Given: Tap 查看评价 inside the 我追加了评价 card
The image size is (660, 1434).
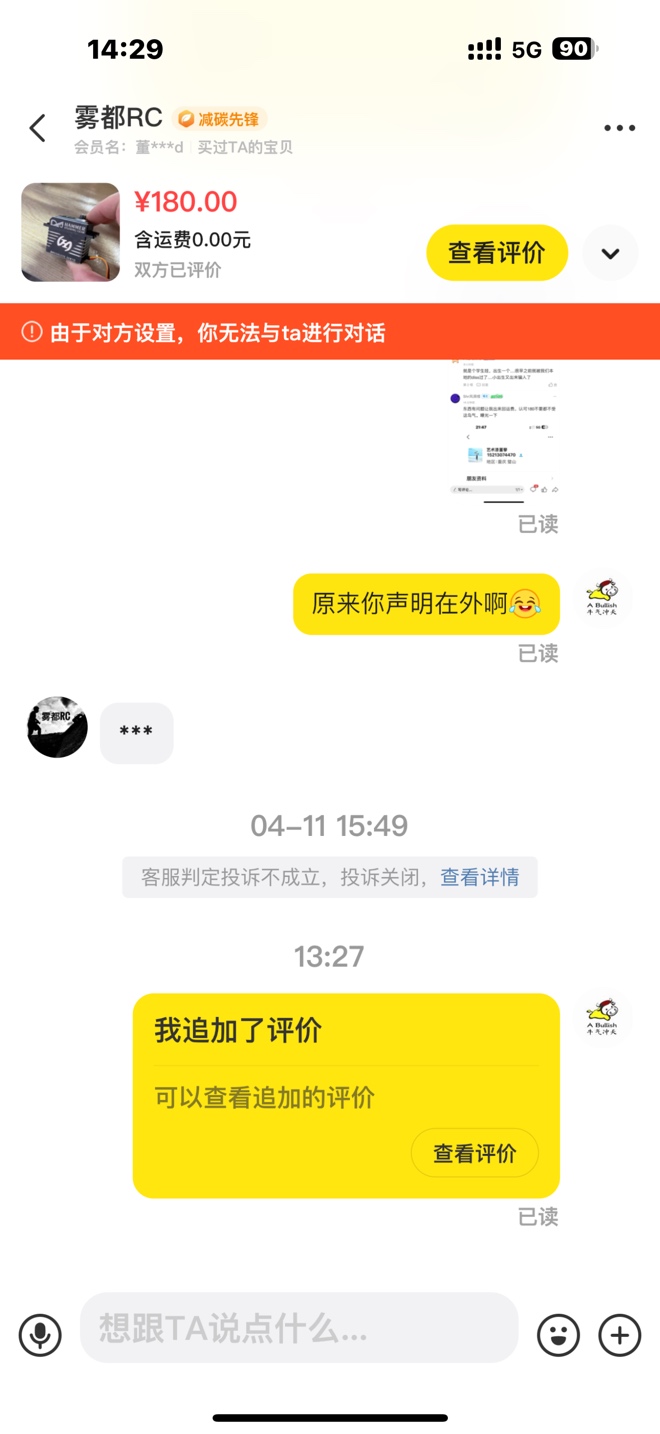Looking at the screenshot, I should point(475,1154).
